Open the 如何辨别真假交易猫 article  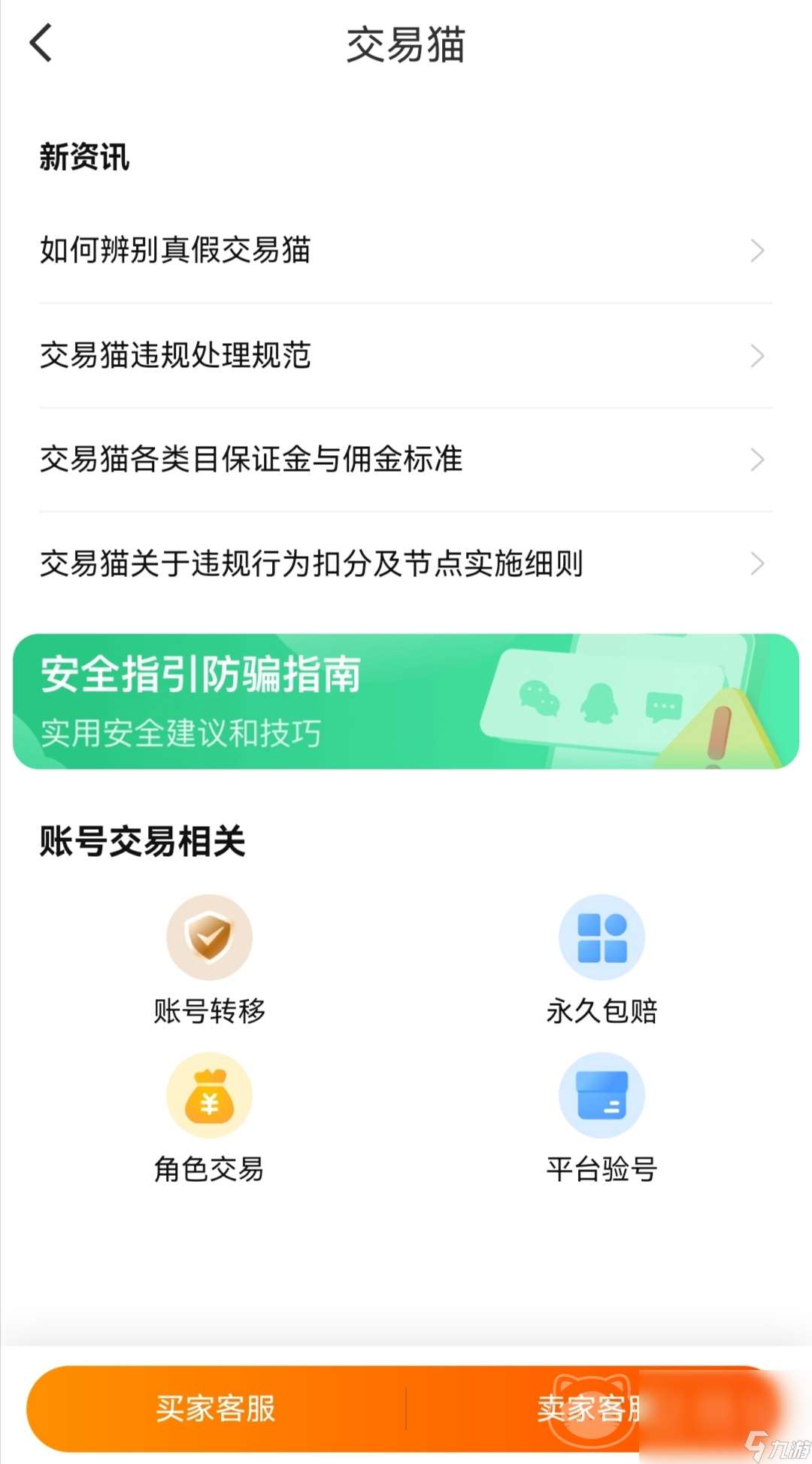tap(177, 251)
